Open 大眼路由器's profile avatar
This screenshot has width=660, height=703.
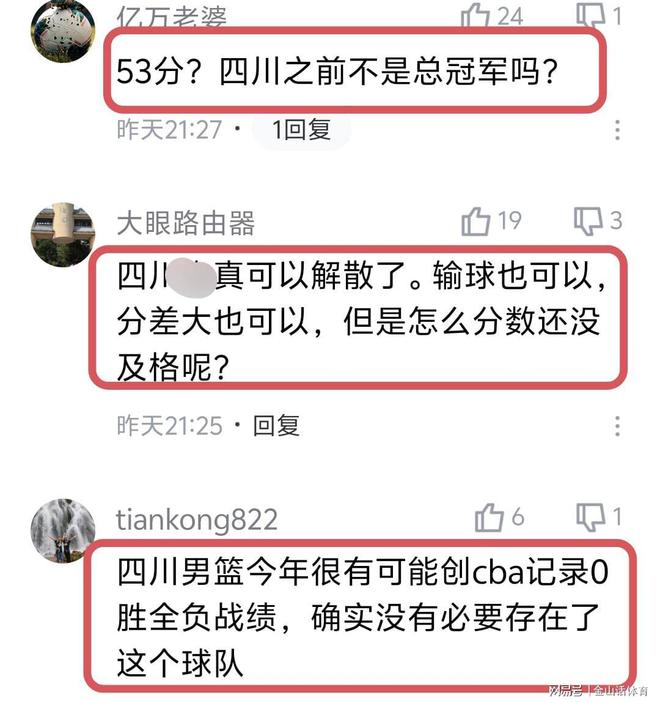click(x=63, y=235)
